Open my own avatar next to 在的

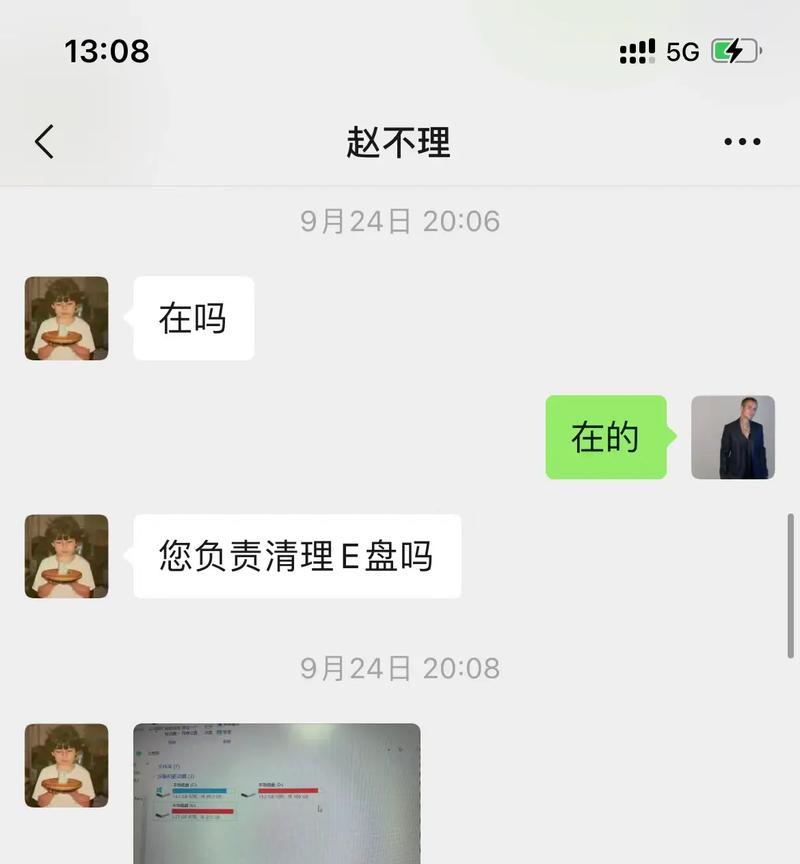(x=733, y=437)
